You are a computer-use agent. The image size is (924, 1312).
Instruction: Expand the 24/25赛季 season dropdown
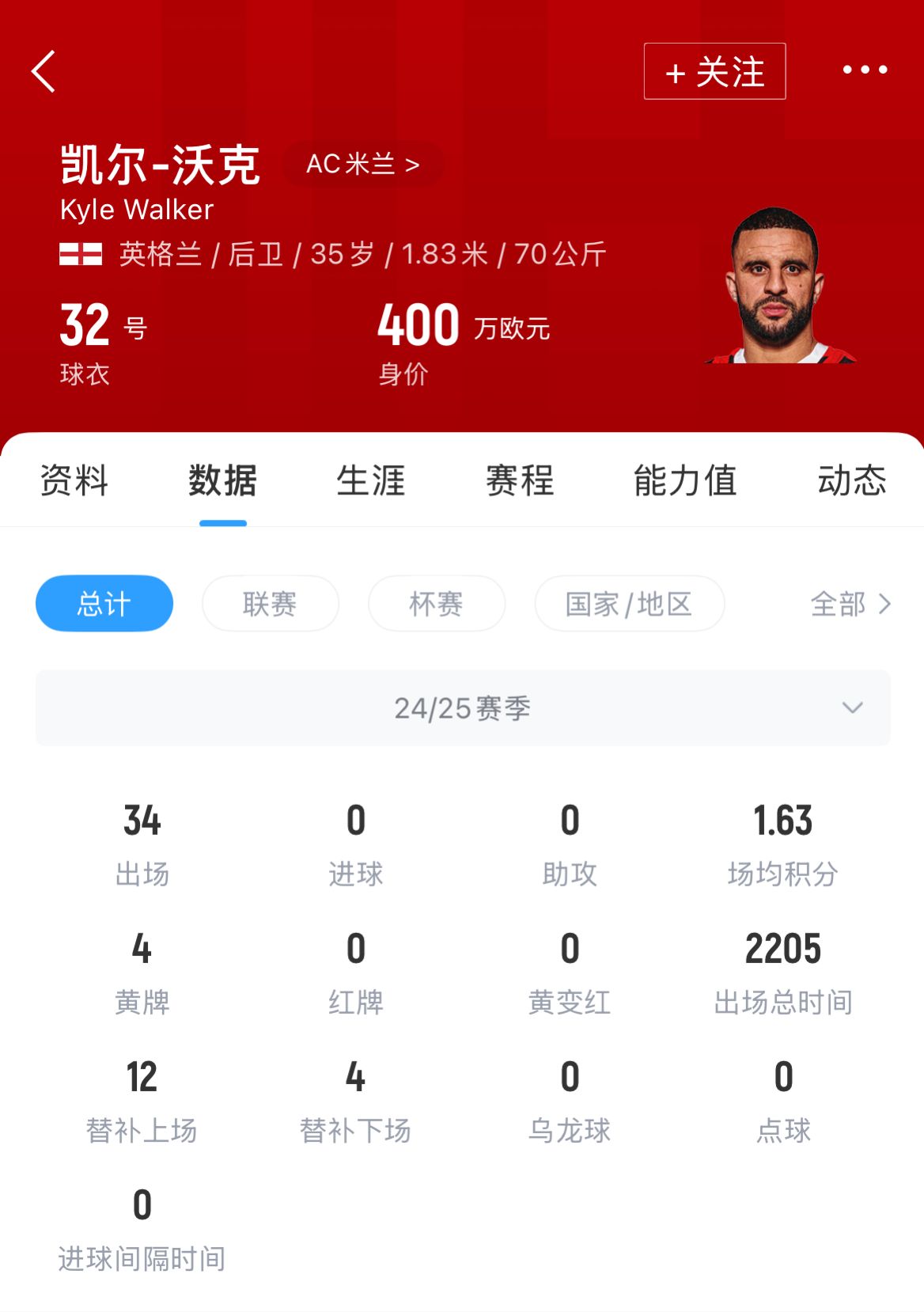[463, 707]
